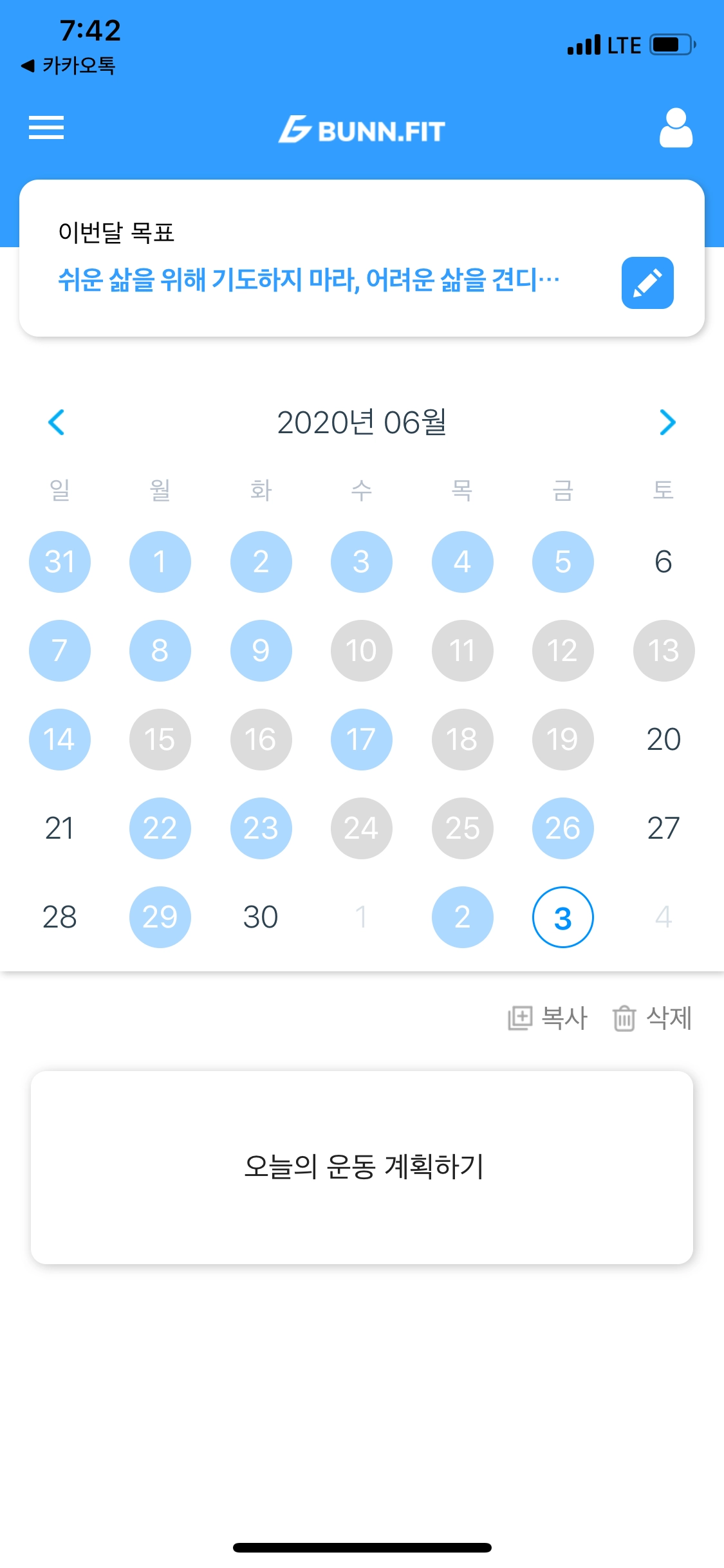The image size is (724, 1568).
Task: Select June 29 on the calendar
Action: [160, 917]
